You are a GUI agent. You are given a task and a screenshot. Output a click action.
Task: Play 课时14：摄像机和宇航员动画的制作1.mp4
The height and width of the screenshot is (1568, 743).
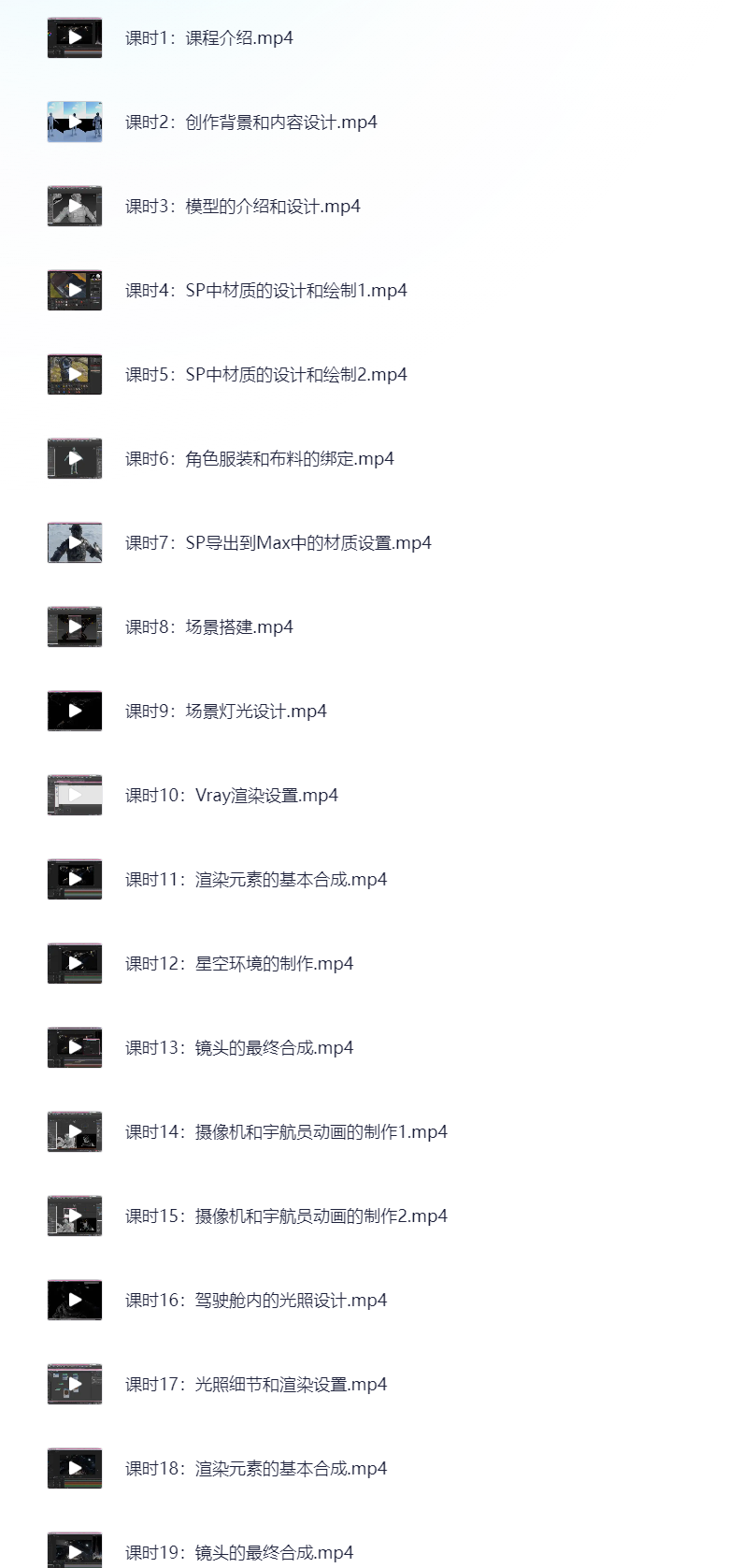click(75, 1132)
